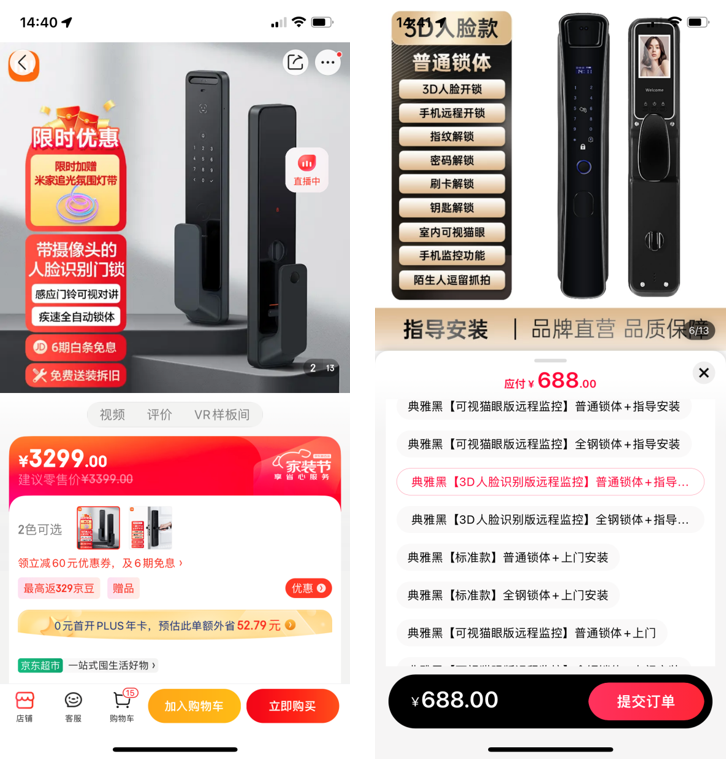Choose 典雅黑【3D人脸识别版远程监控】全钢锁体 option
Image resolution: width=726 pixels, height=759 pixels.
pos(550,519)
